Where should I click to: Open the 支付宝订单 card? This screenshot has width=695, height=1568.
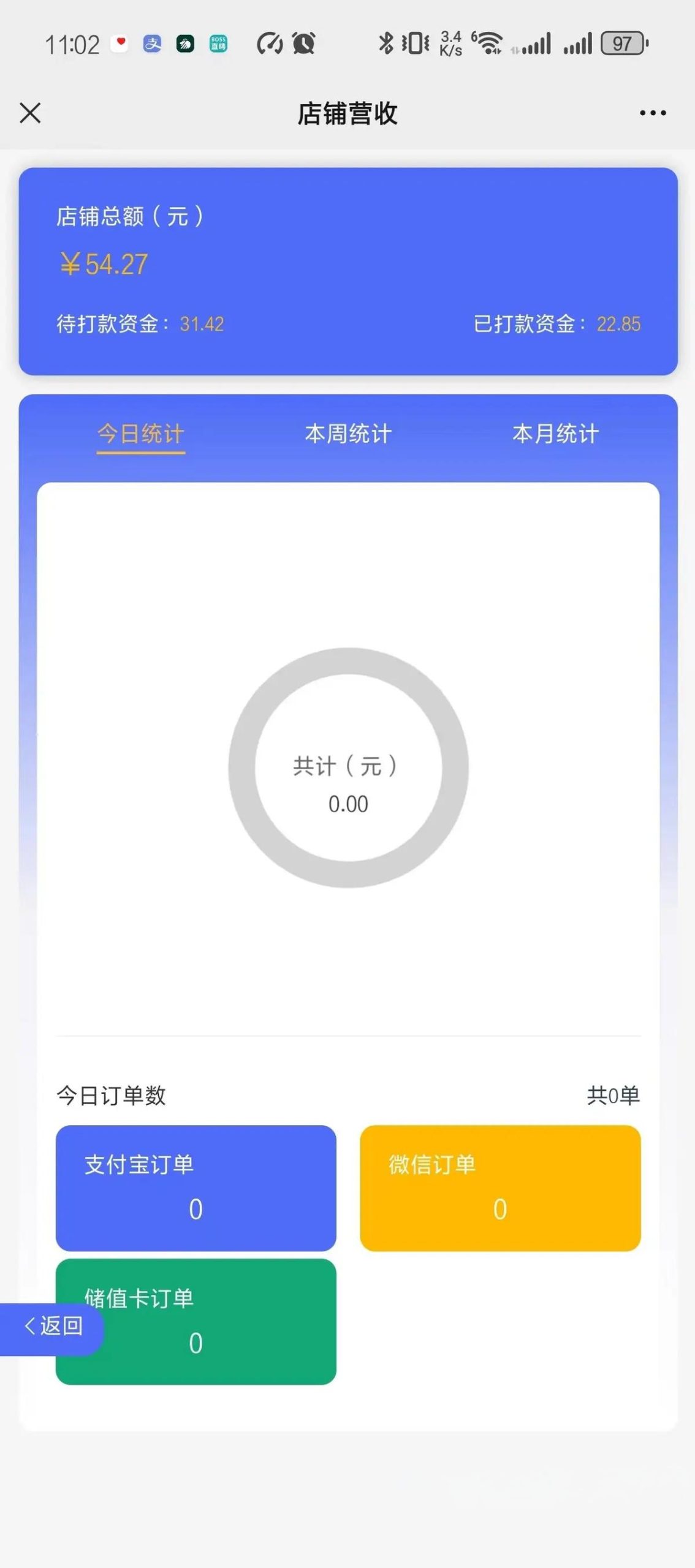pos(196,1188)
